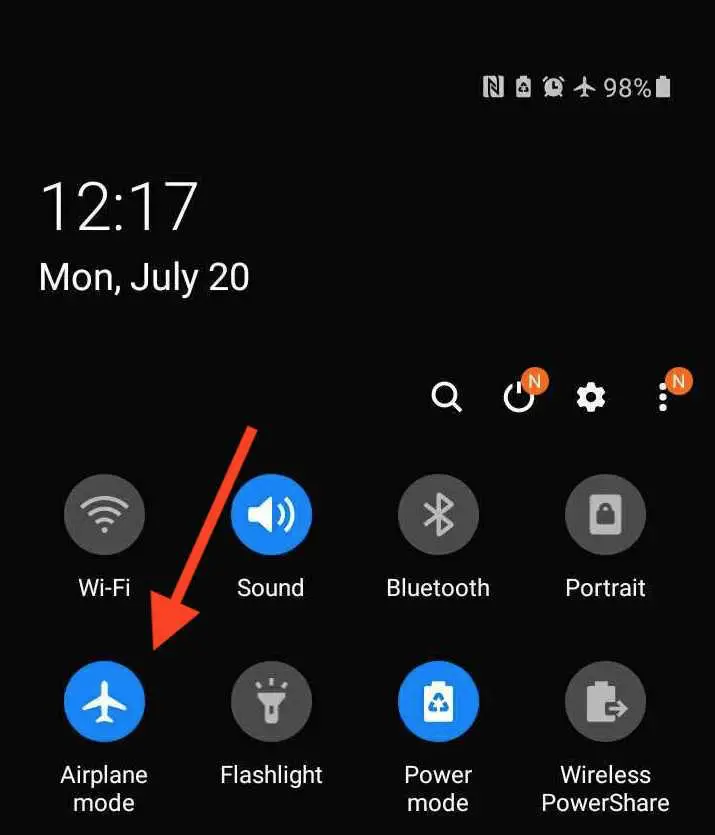Turn on Wi-Fi
This screenshot has height=835, width=715.
[104, 516]
